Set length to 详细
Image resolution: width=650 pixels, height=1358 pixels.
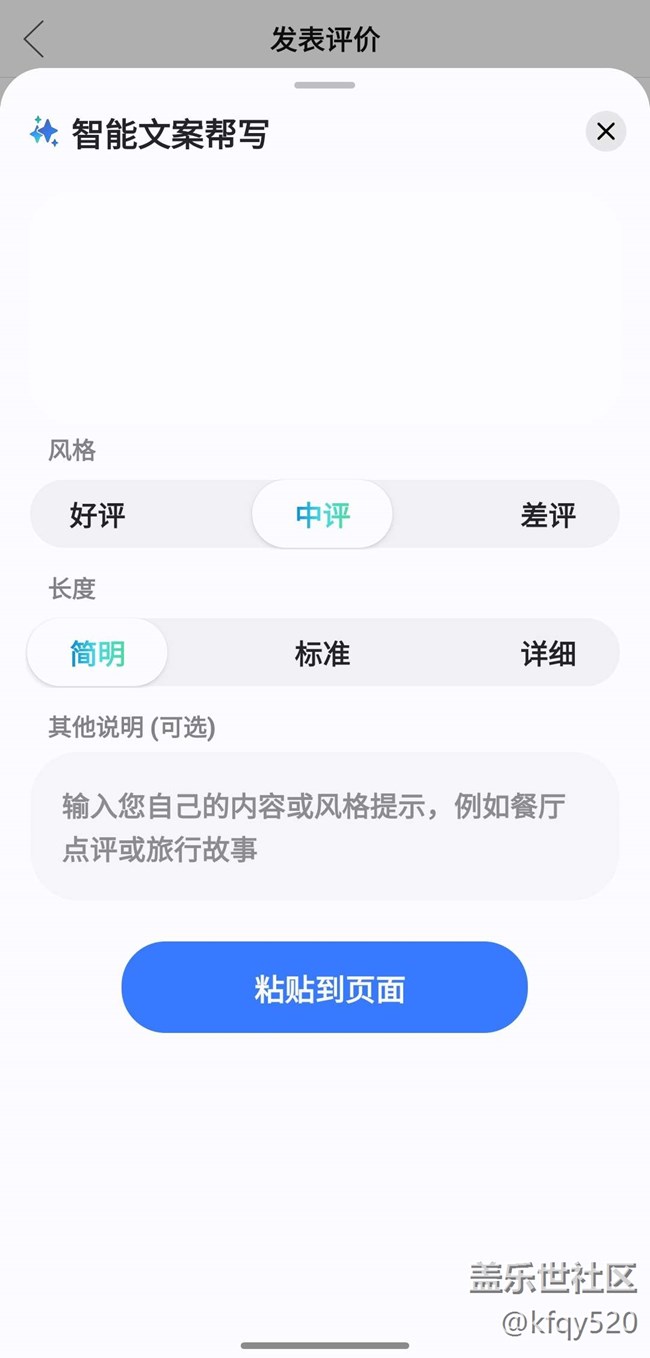coord(548,653)
